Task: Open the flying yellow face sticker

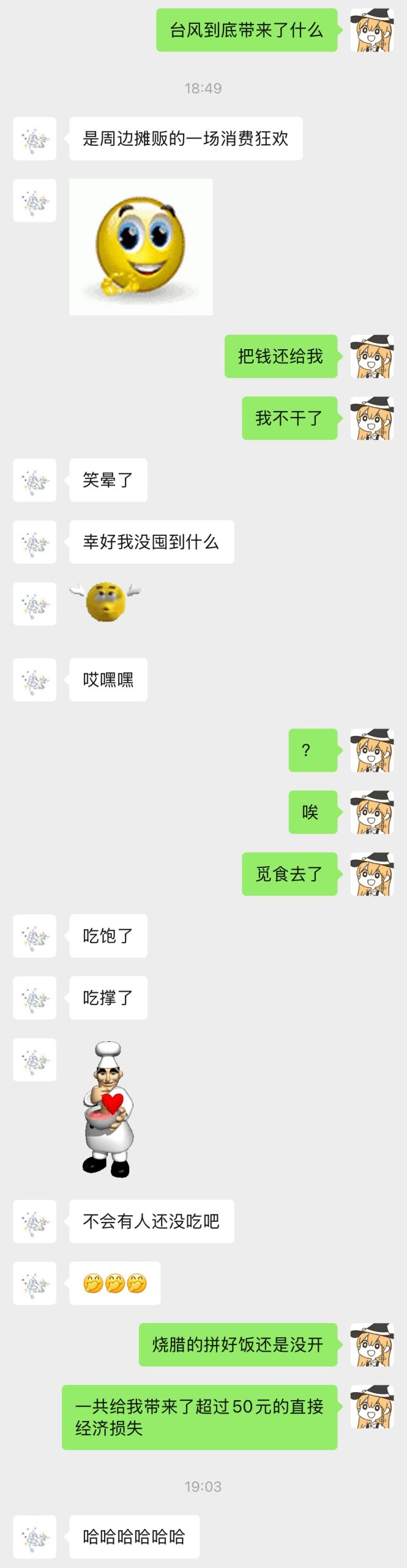Action: coord(105,601)
